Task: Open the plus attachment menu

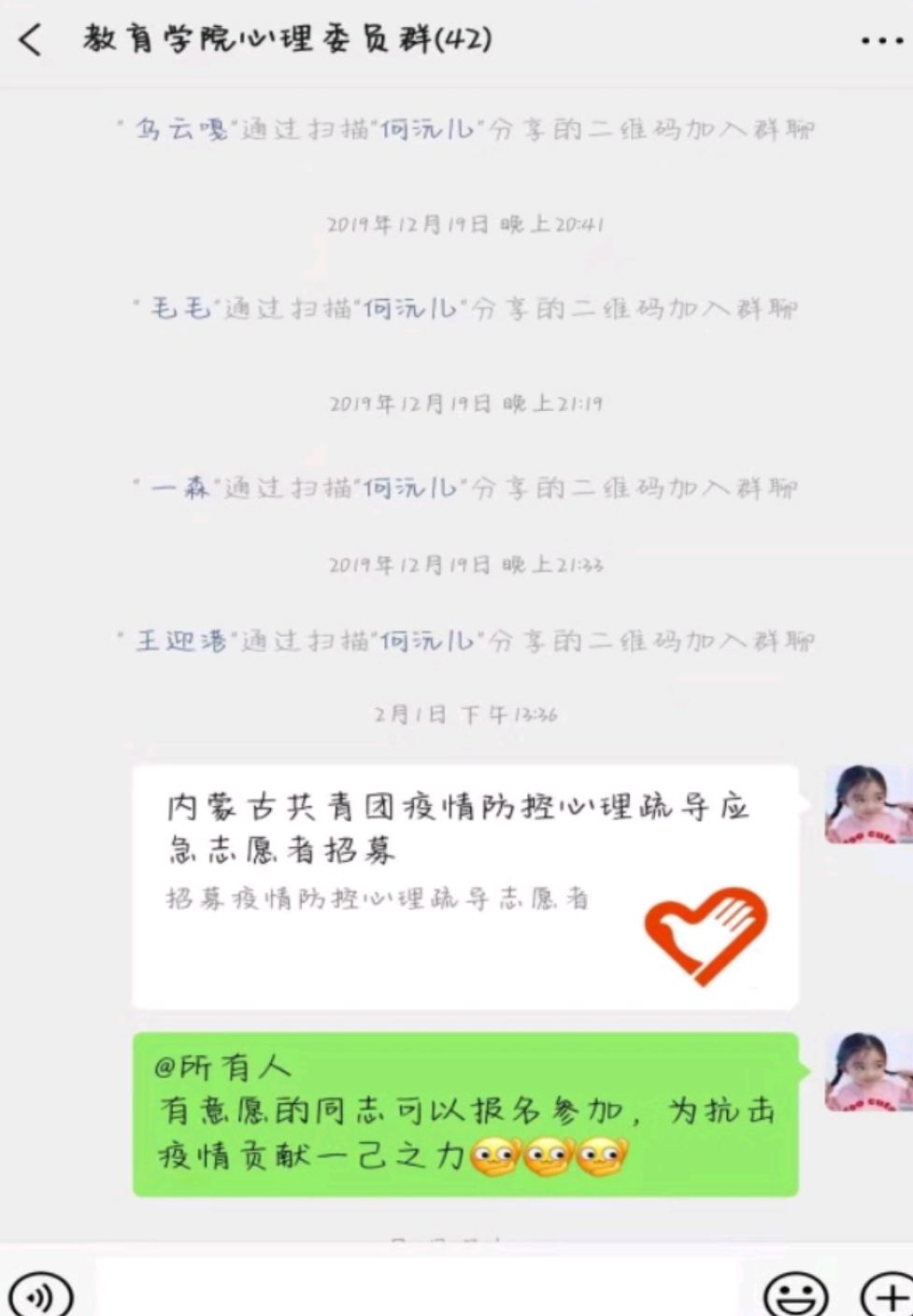Action: click(886, 1295)
